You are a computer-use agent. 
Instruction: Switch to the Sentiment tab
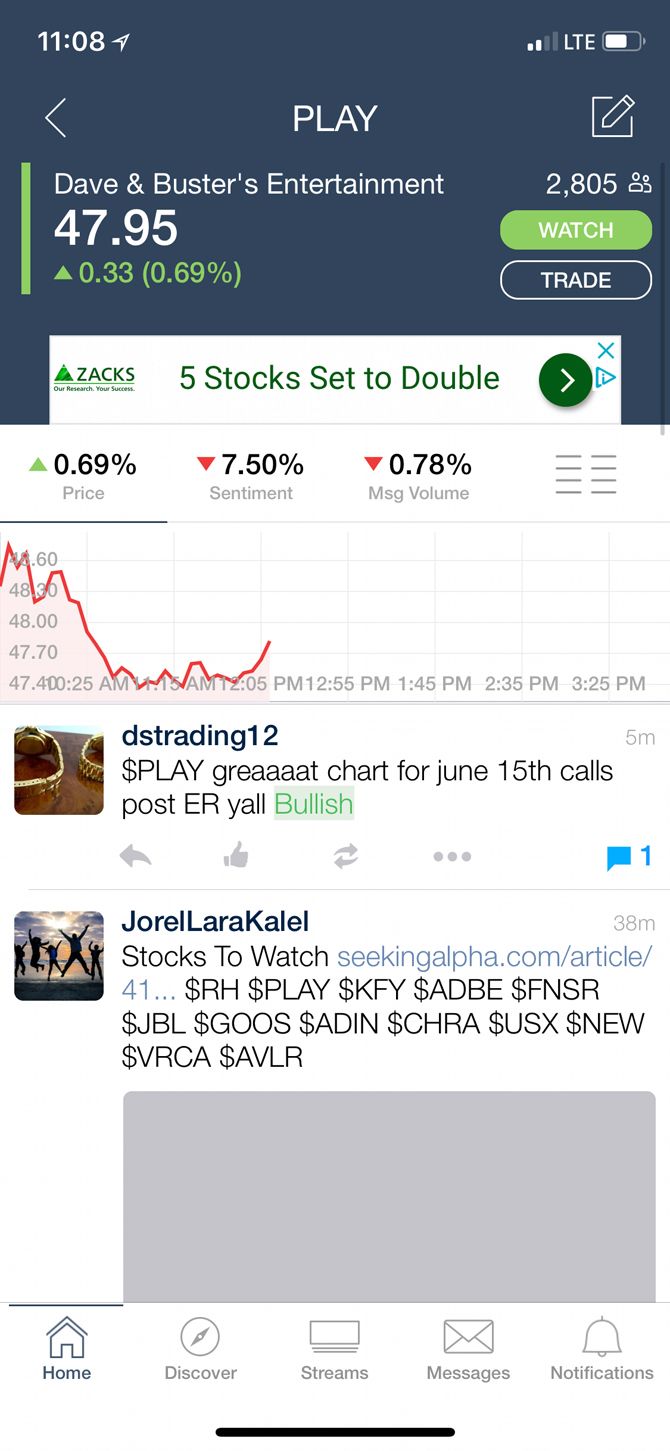pyautogui.click(x=251, y=475)
